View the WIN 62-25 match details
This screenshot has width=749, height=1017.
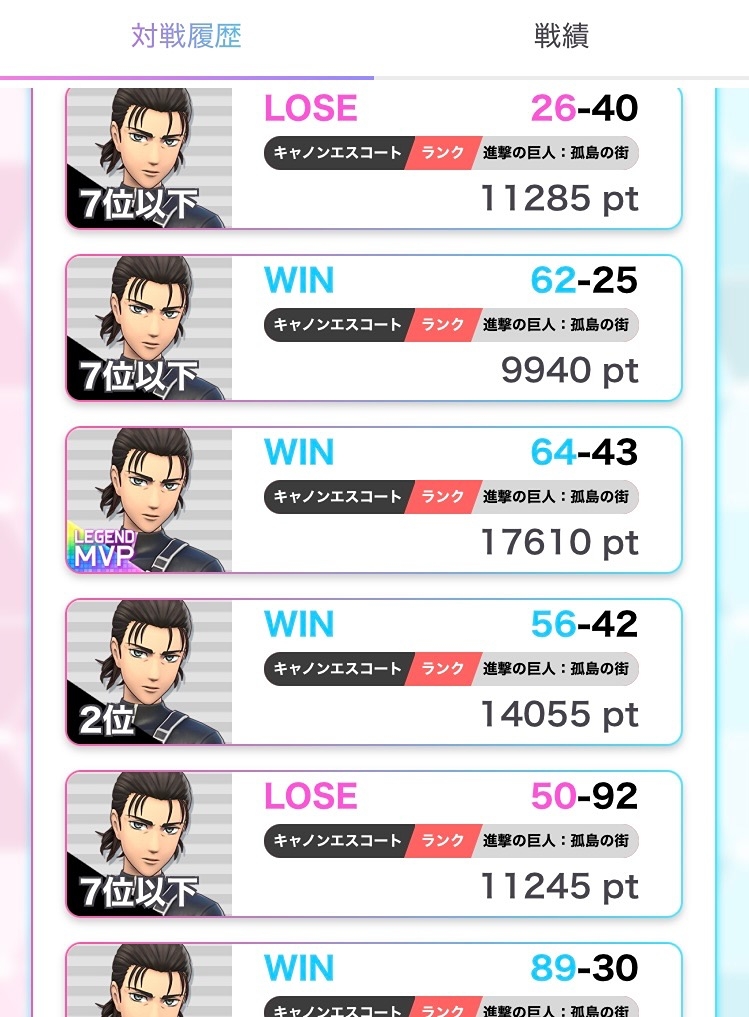pyautogui.click(x=374, y=328)
